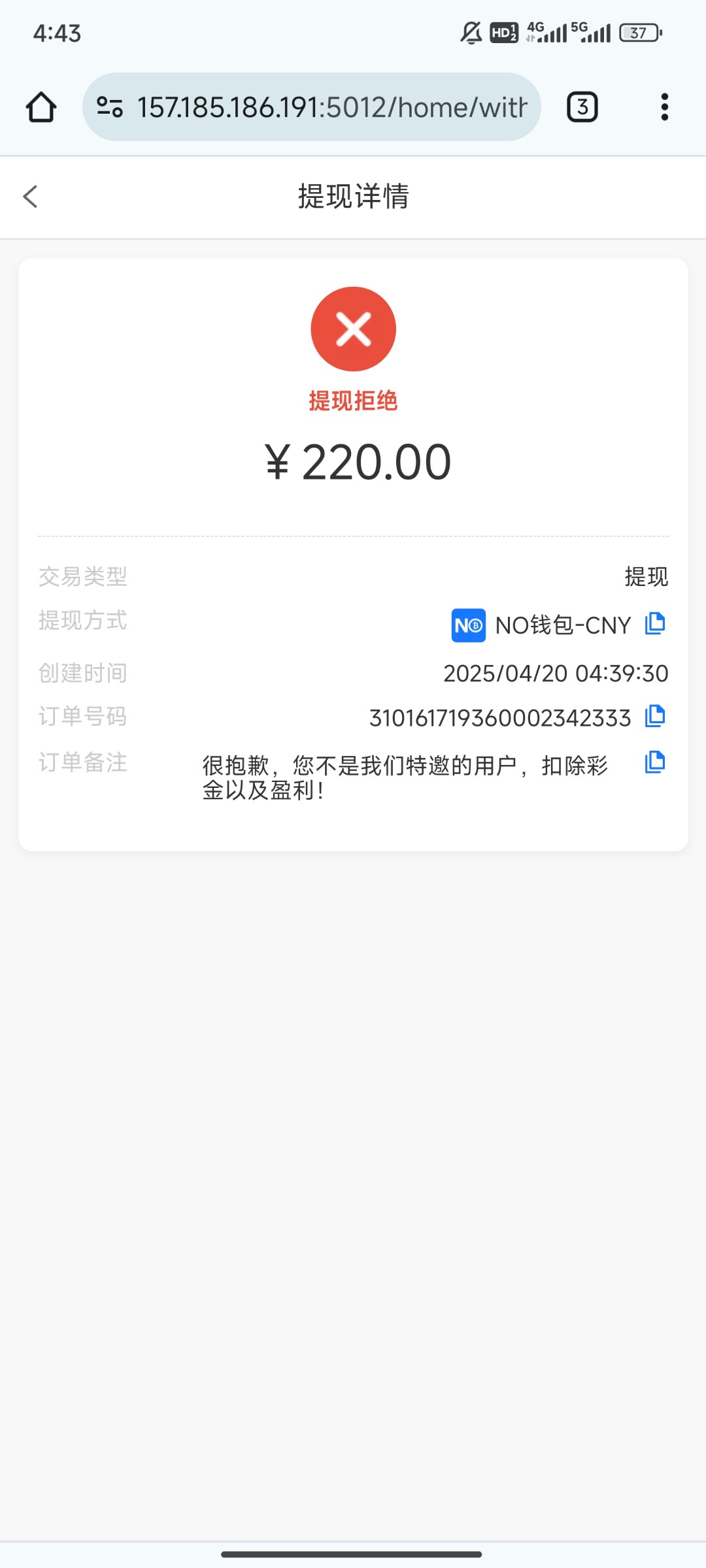Tap the browser address bar URL
Screen dimensions: 706x1568
(x=331, y=107)
